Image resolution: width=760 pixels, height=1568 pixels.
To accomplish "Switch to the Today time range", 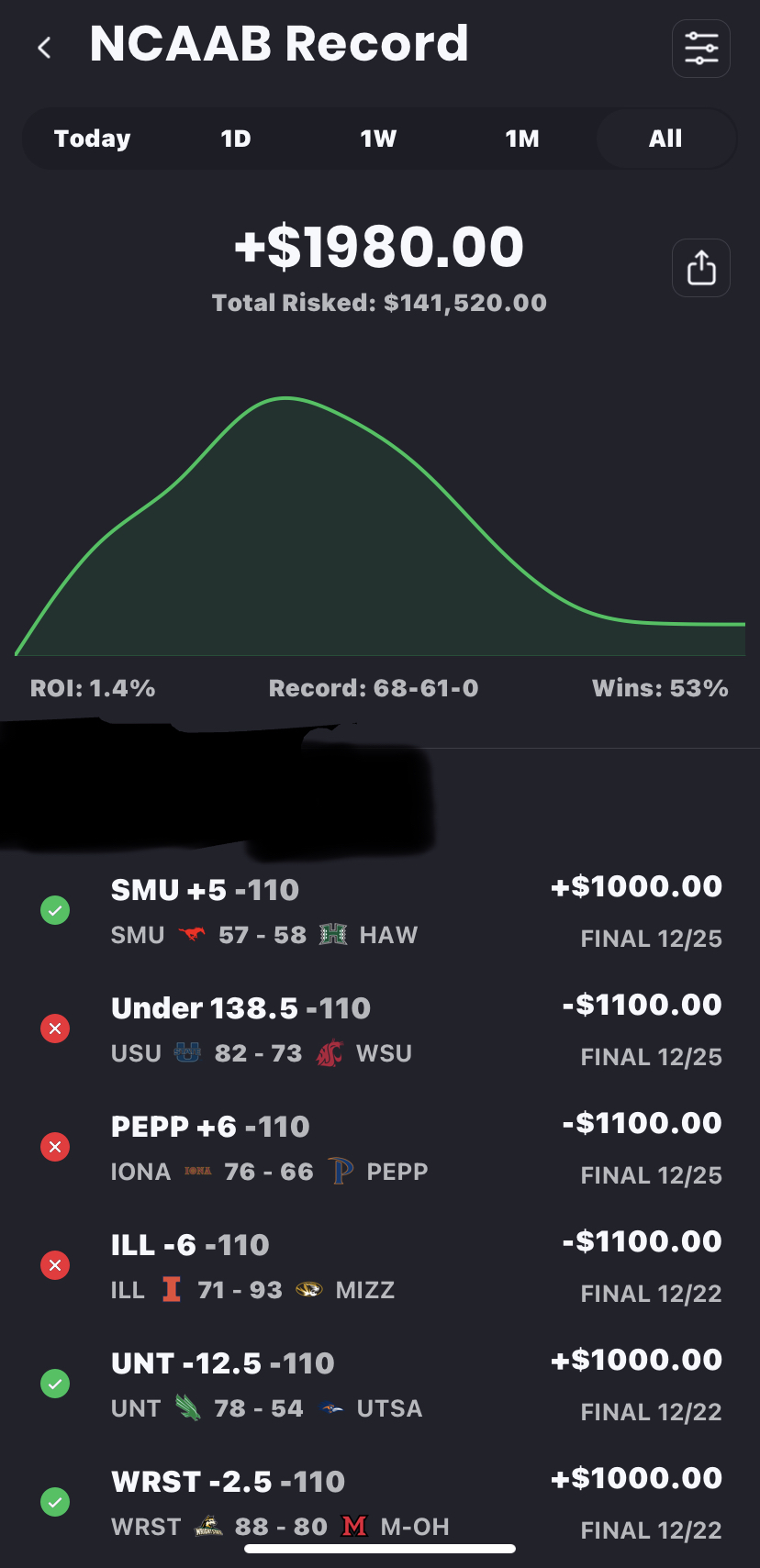I will pyautogui.click(x=93, y=139).
